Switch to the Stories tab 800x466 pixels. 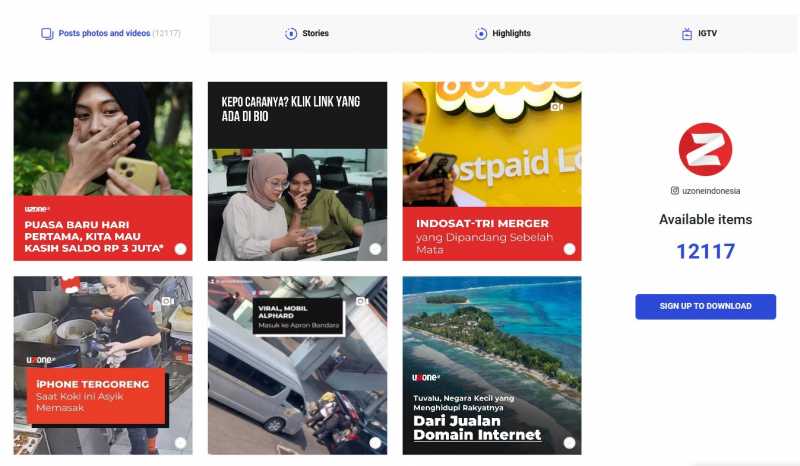pos(307,34)
